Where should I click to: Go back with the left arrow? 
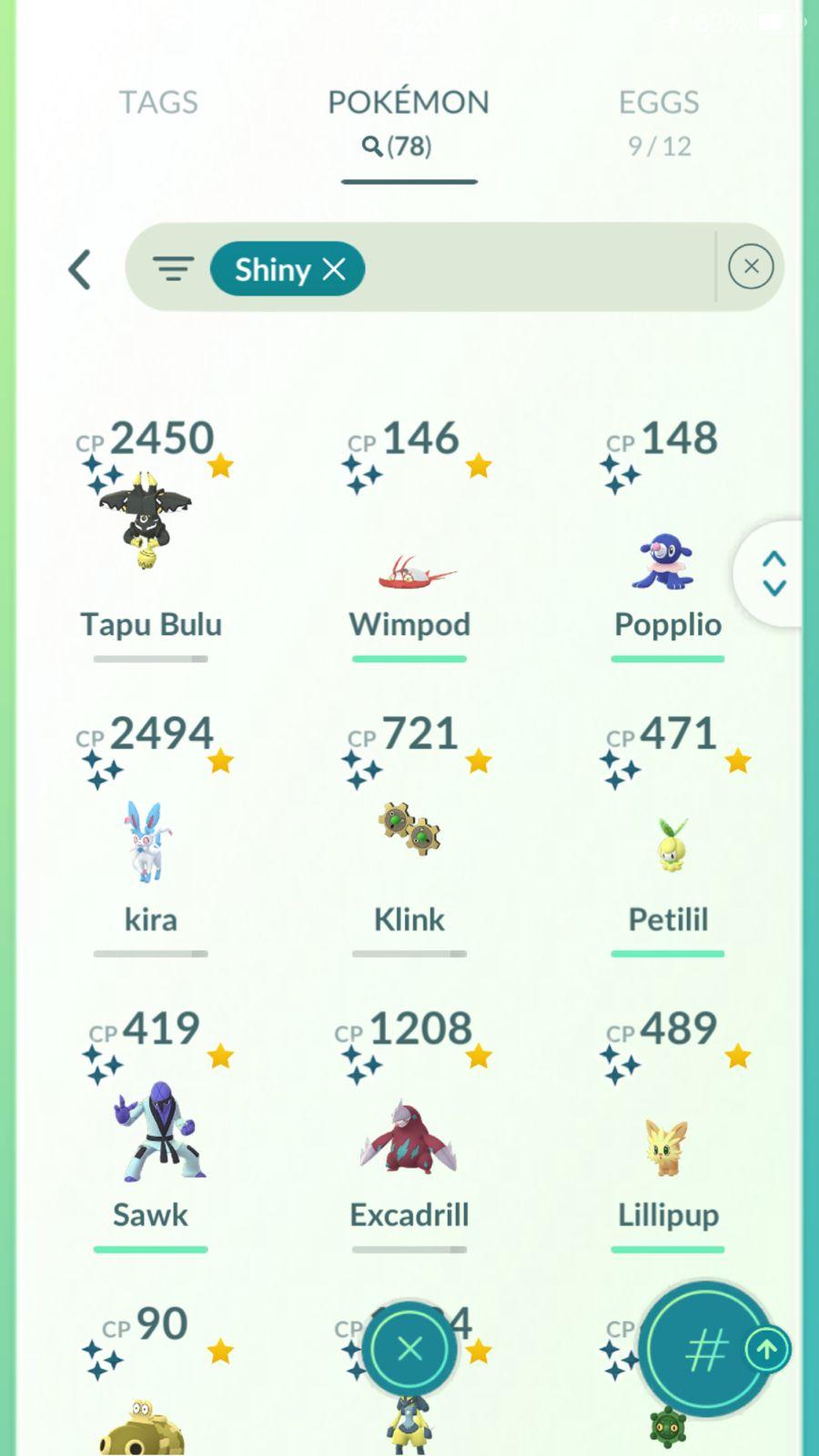click(80, 269)
